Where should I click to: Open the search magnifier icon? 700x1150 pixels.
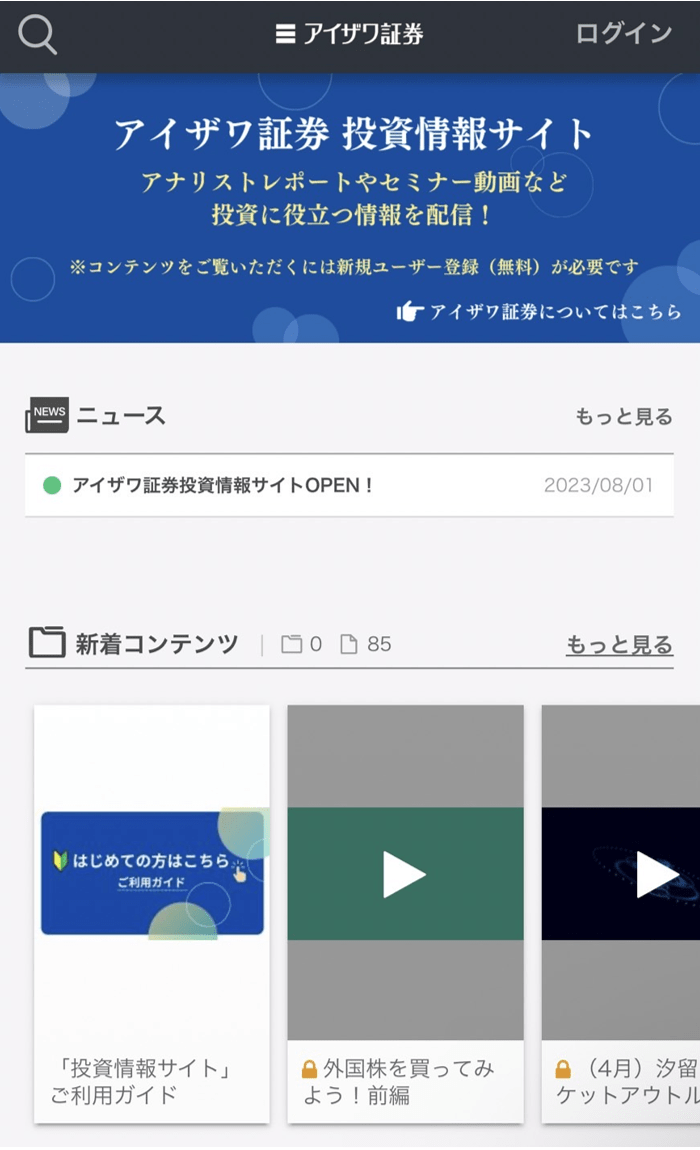pyautogui.click(x=38, y=36)
